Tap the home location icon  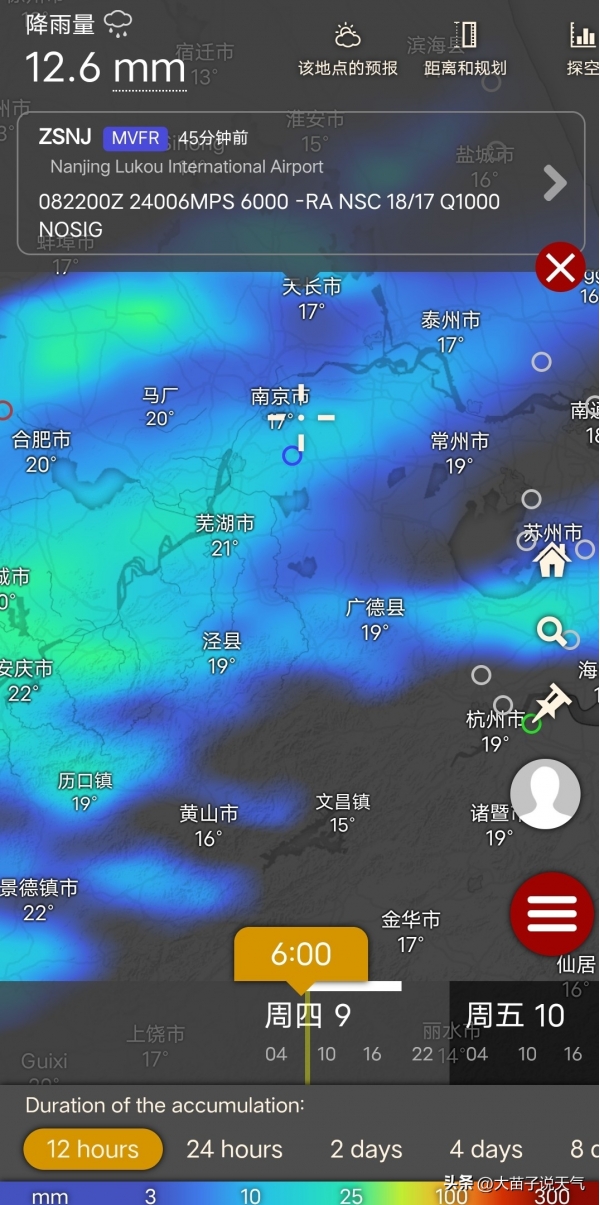[552, 561]
